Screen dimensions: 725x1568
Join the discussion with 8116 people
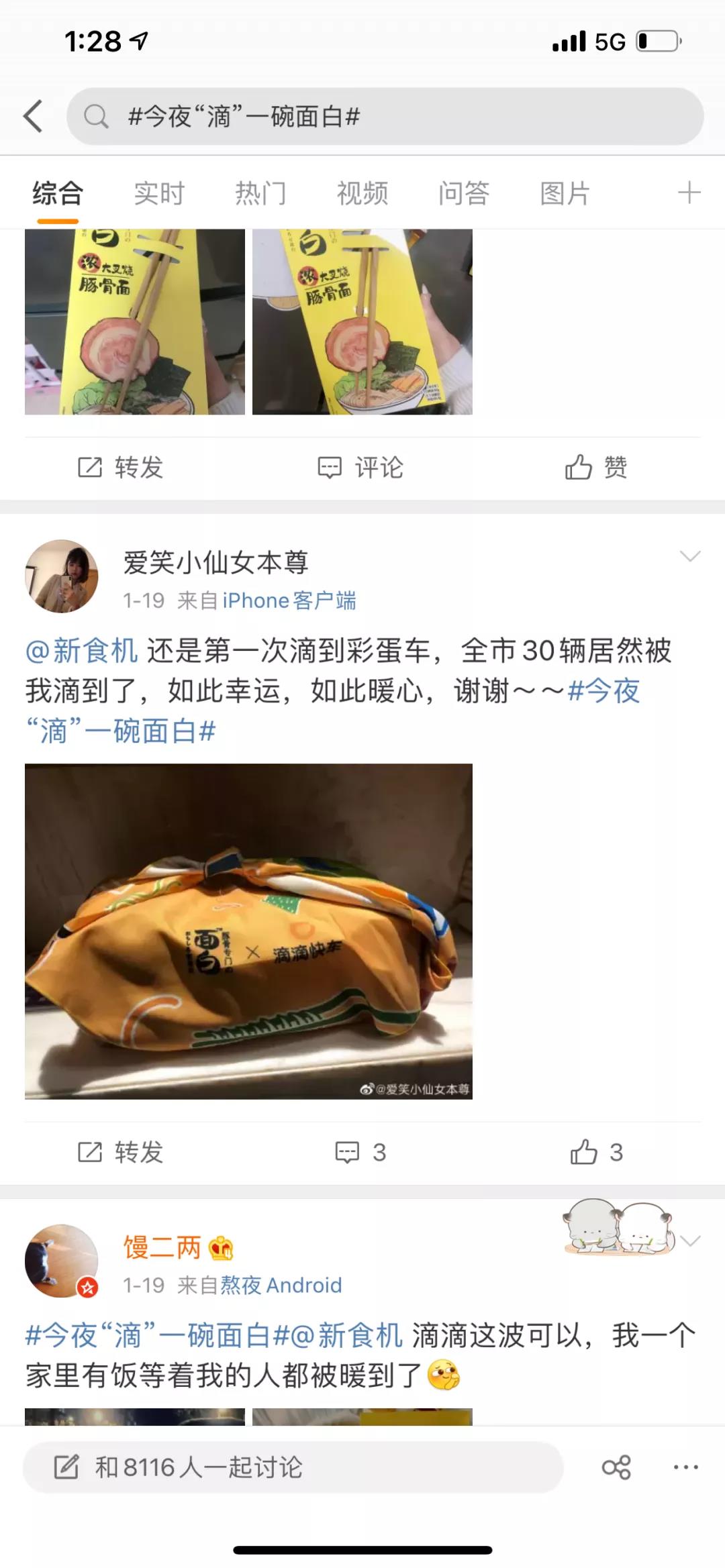click(x=293, y=1467)
